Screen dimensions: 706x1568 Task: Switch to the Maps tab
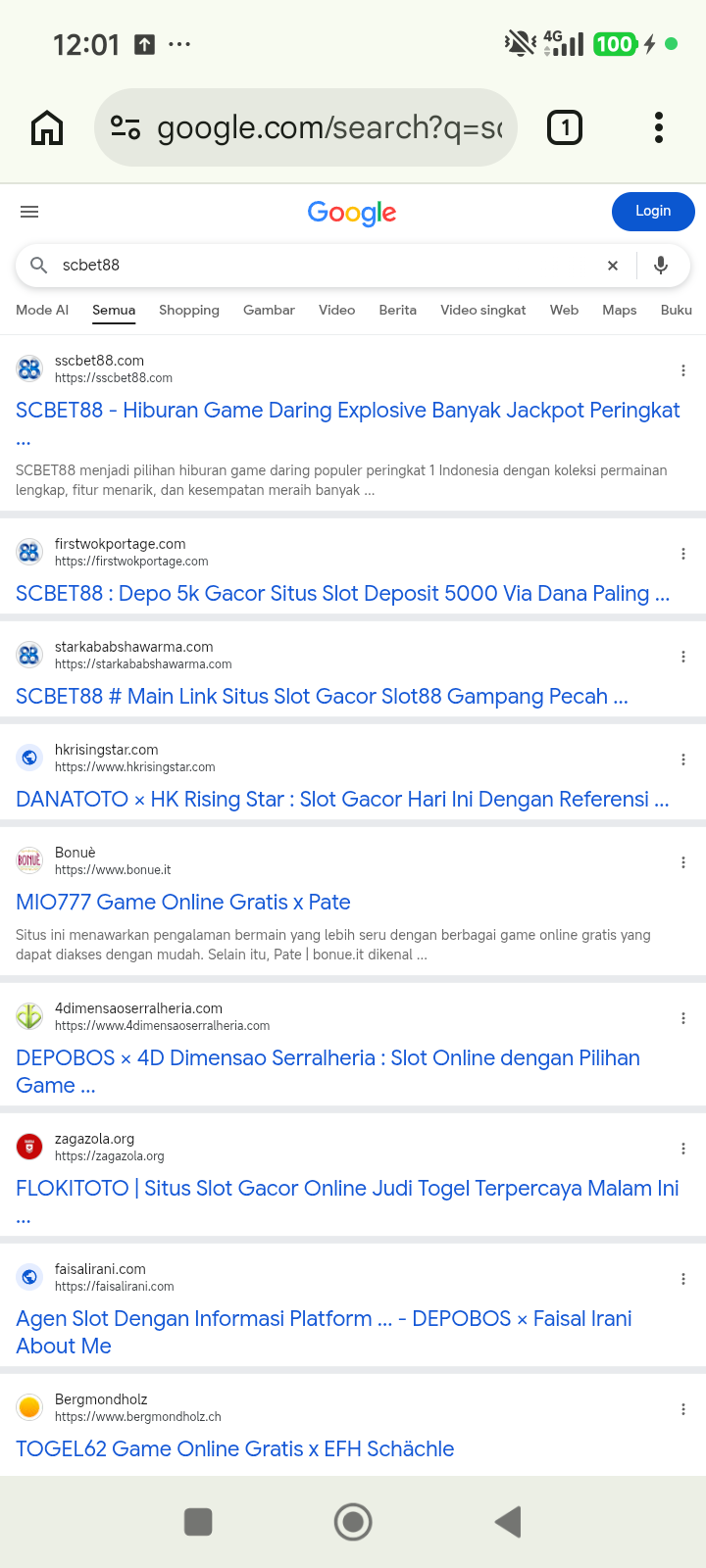pos(620,310)
